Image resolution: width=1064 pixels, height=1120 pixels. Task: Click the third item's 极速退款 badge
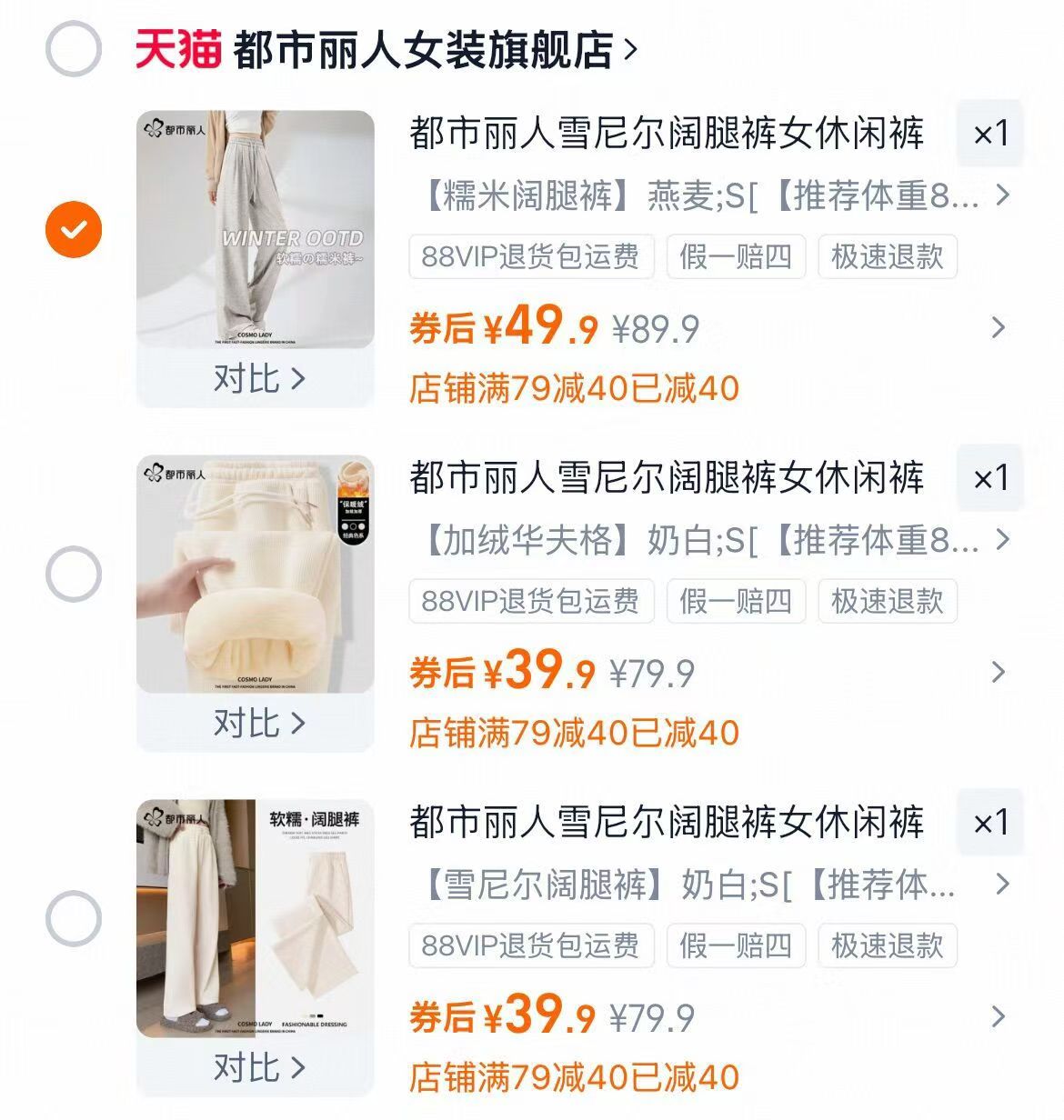pyautogui.click(x=887, y=945)
